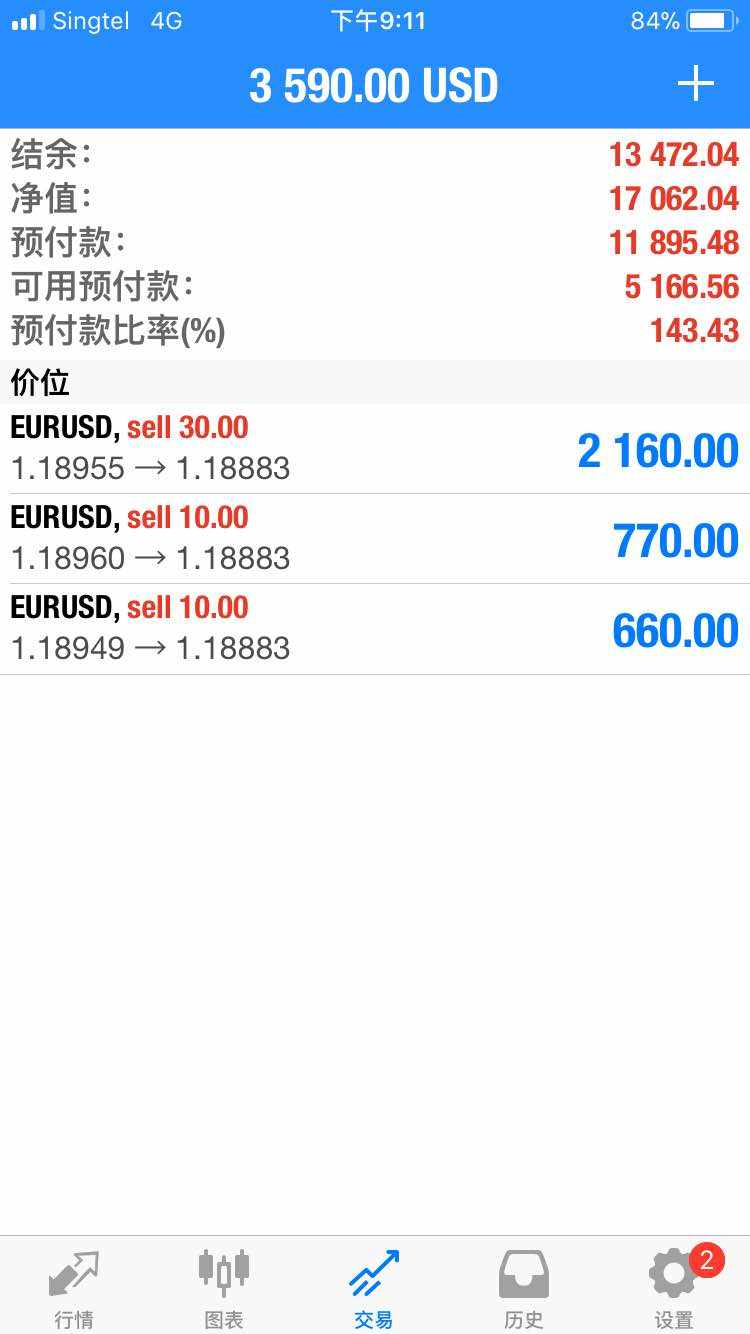750x1334 pixels.
Task: Open the EURUSD position with 660.00 profit
Action: point(375,629)
